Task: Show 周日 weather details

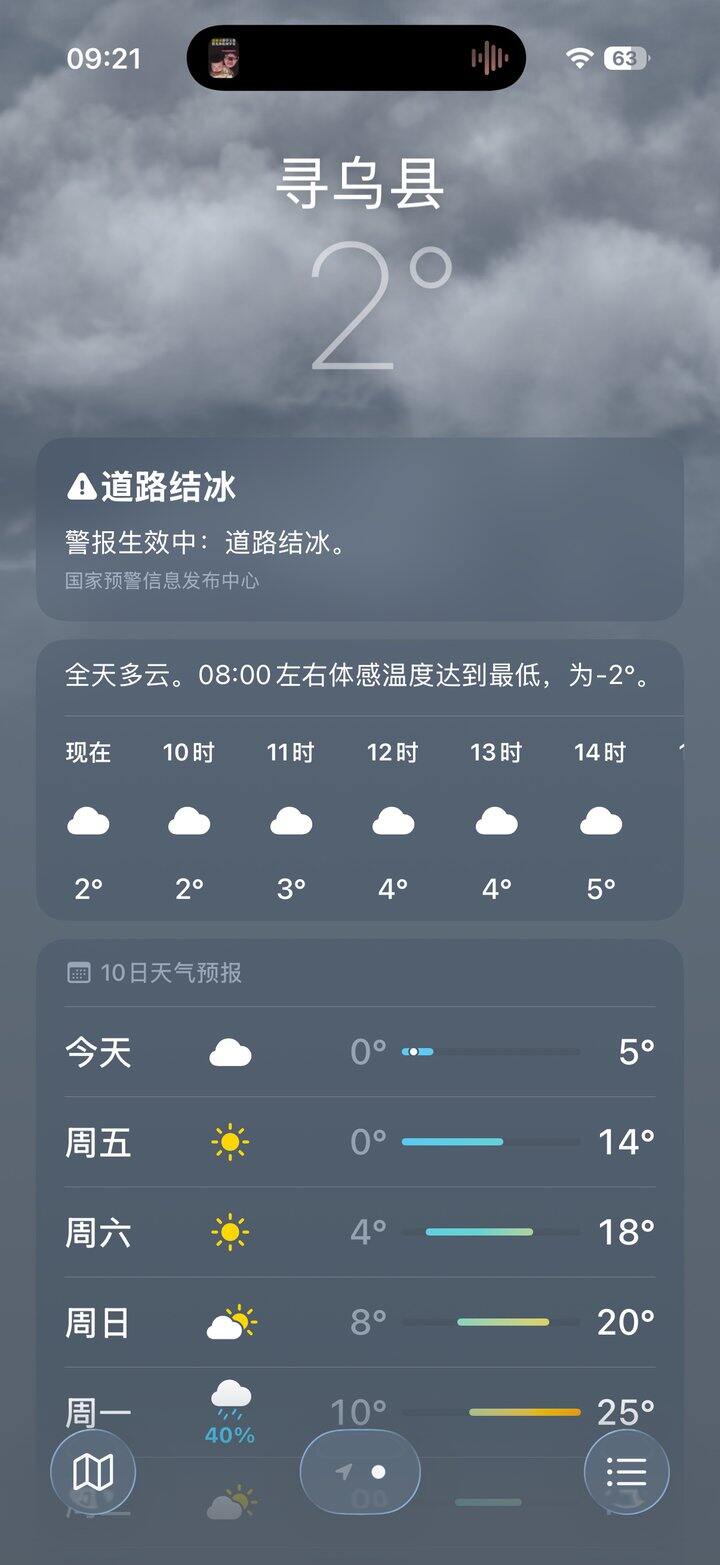Action: [360, 1322]
